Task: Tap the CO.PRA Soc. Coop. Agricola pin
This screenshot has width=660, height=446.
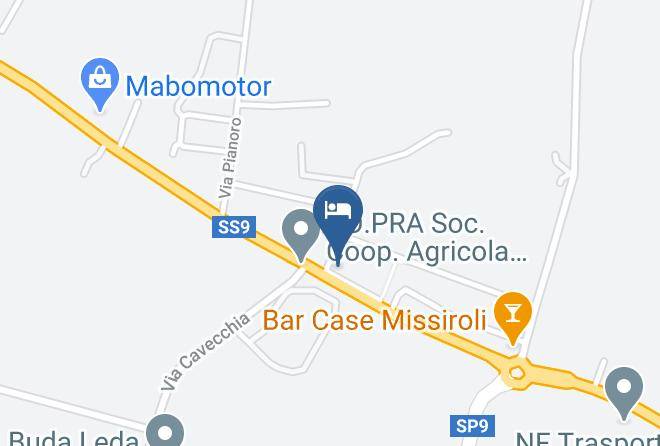Action: coord(301,234)
